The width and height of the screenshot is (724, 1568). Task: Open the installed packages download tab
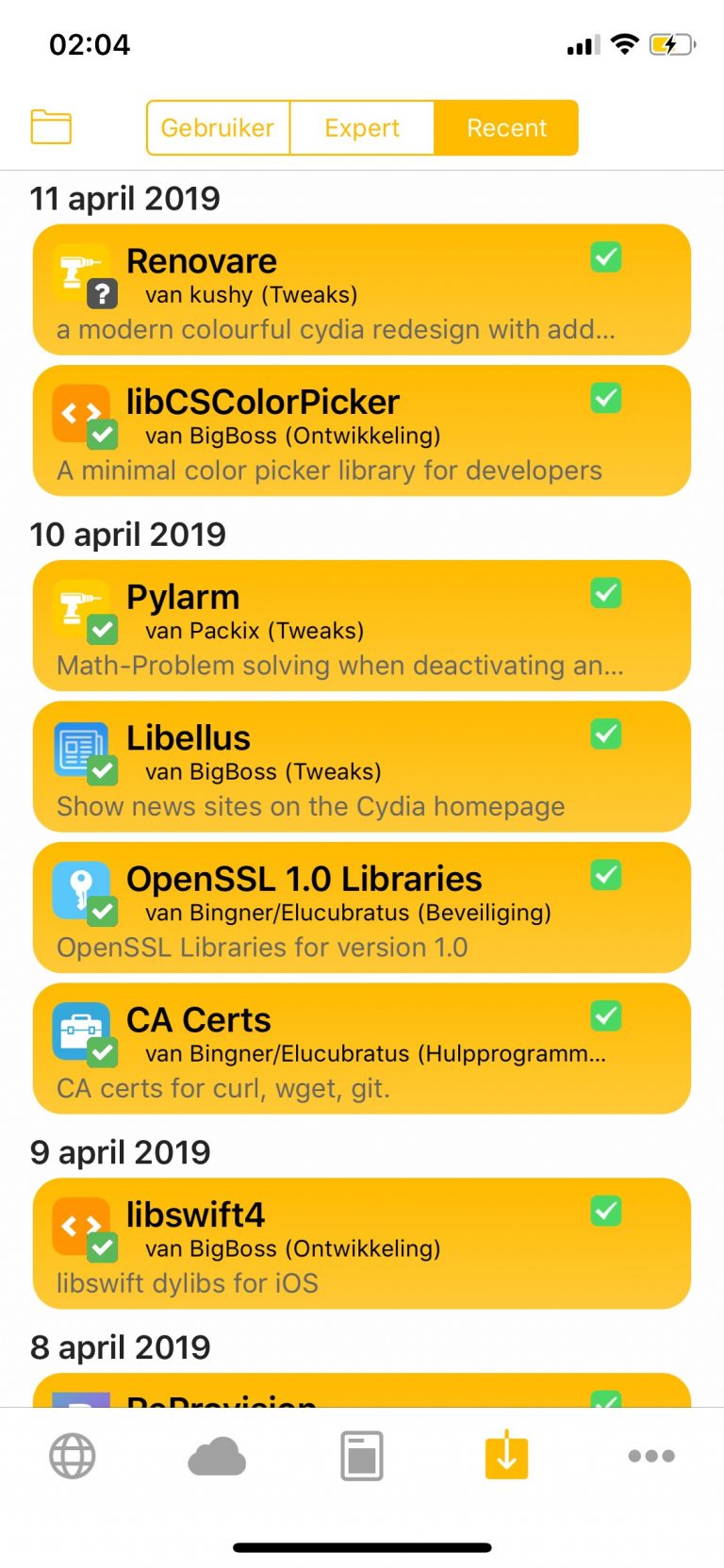506,1456
